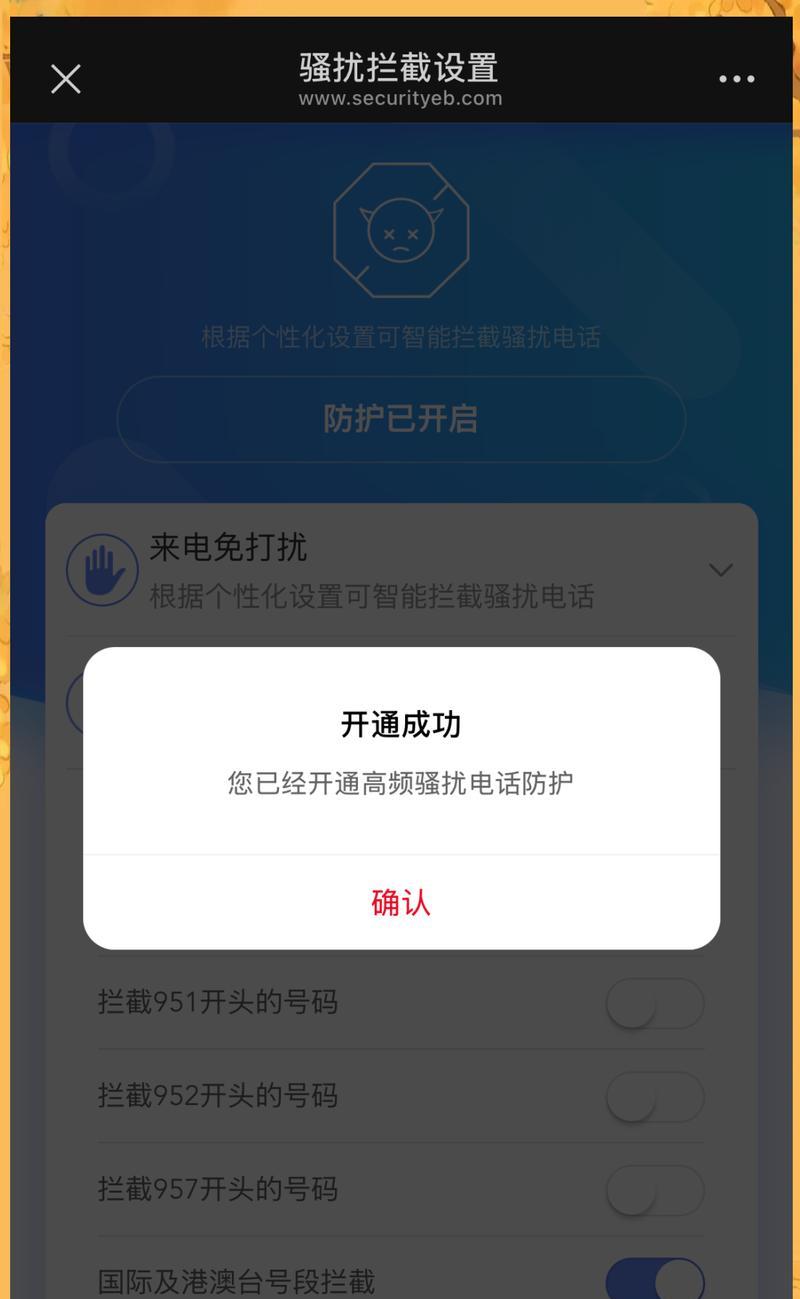Confirm the dialog by tapping 确认
The height and width of the screenshot is (1299, 800).
[400, 901]
